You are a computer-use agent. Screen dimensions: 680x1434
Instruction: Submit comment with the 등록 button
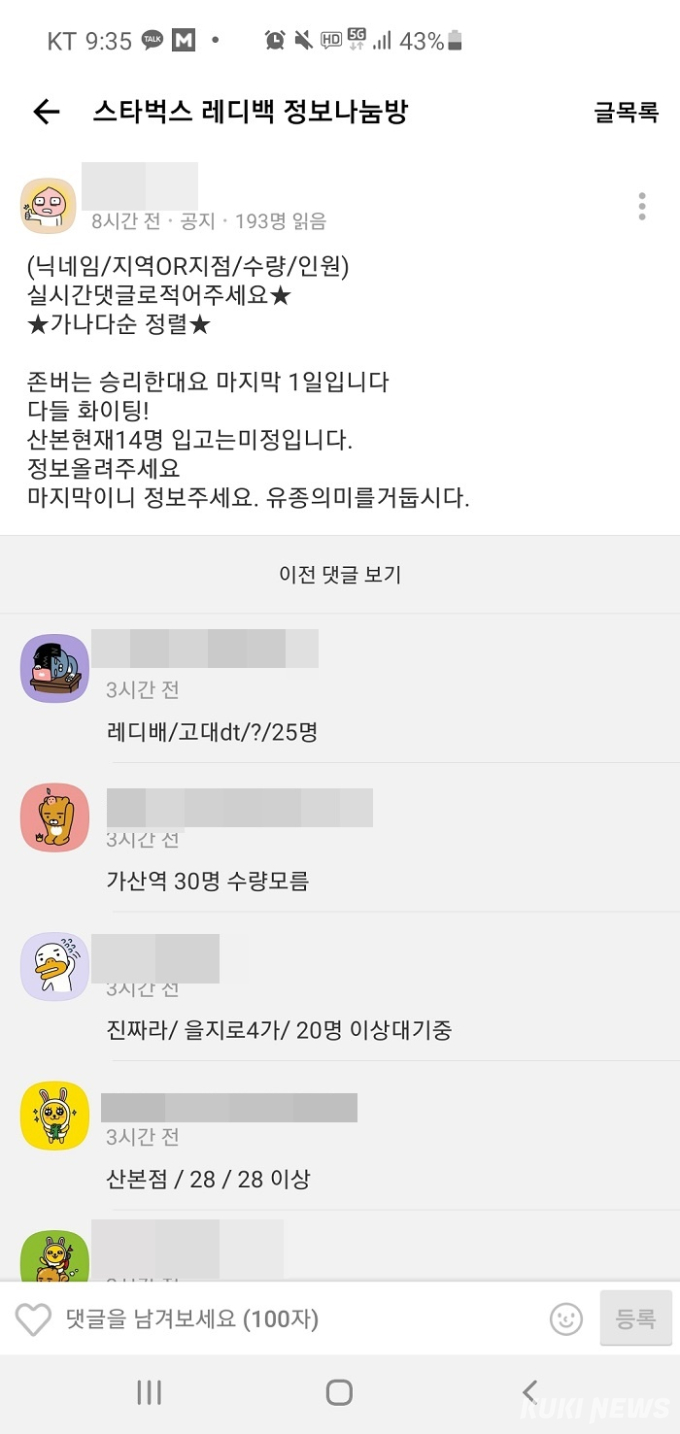[x=635, y=1319]
